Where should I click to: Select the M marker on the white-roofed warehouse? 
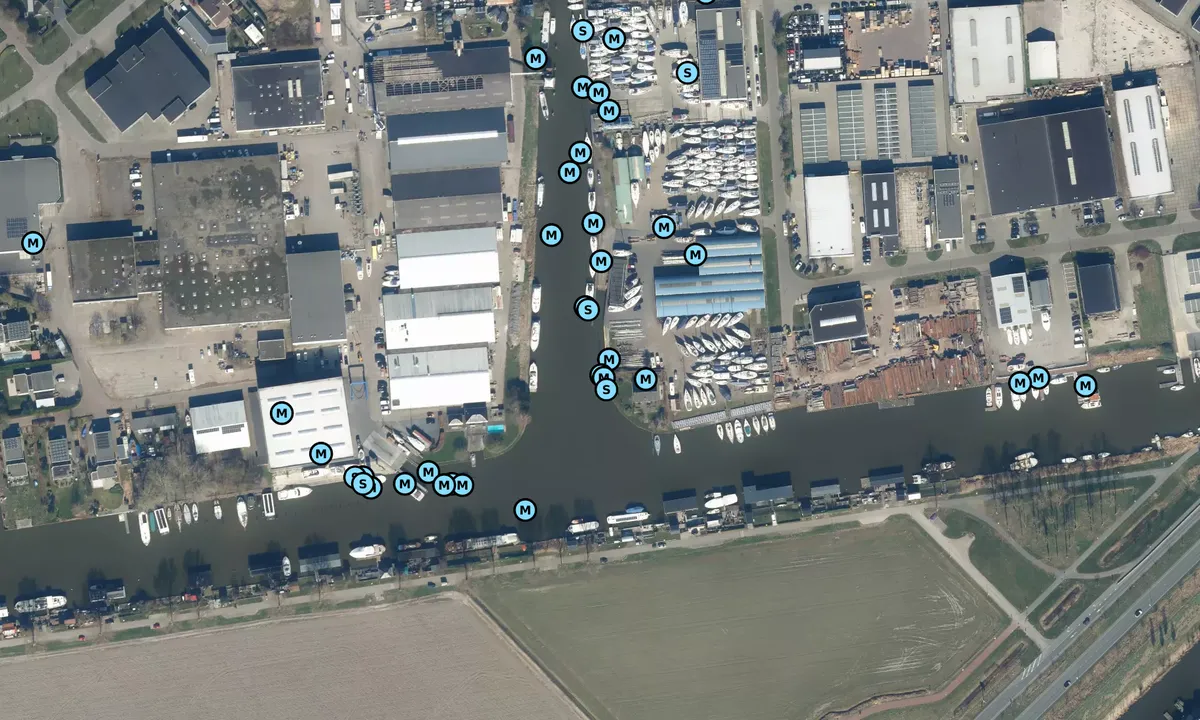coord(282,412)
